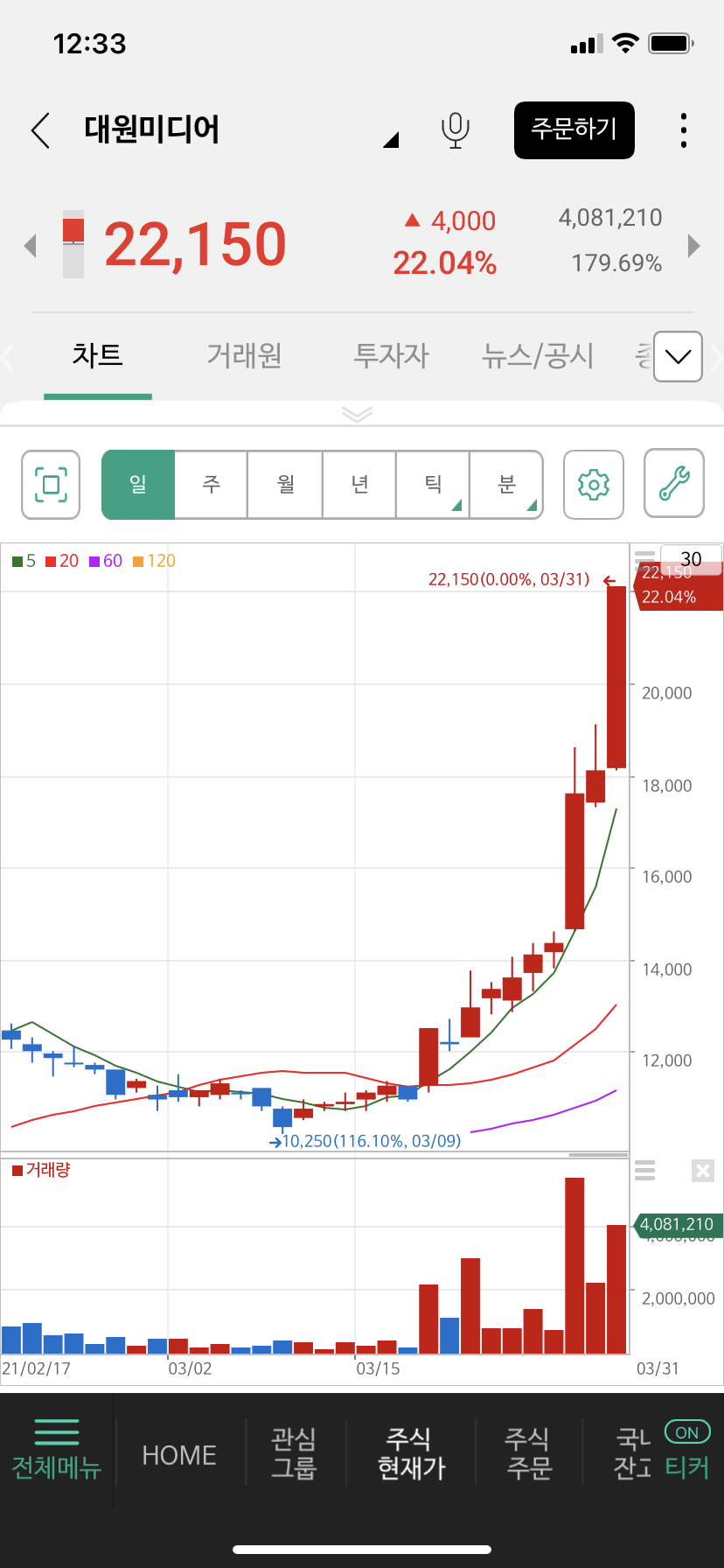Open the three-dot overflow menu
This screenshot has width=724, height=1568.
[684, 130]
